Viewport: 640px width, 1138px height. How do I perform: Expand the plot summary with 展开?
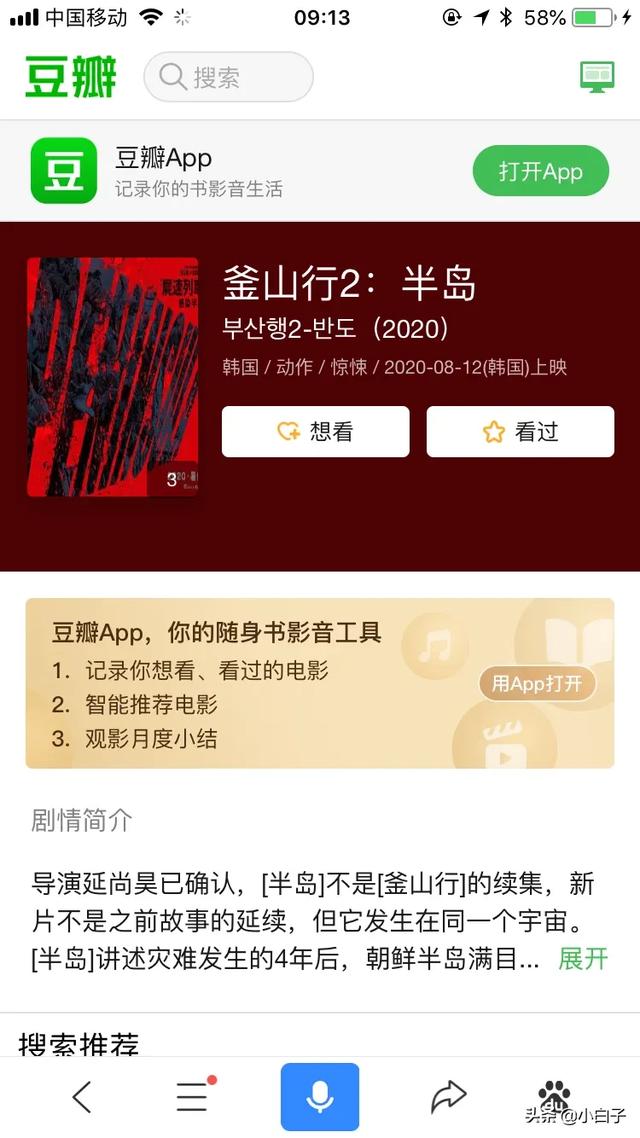click(x=583, y=959)
